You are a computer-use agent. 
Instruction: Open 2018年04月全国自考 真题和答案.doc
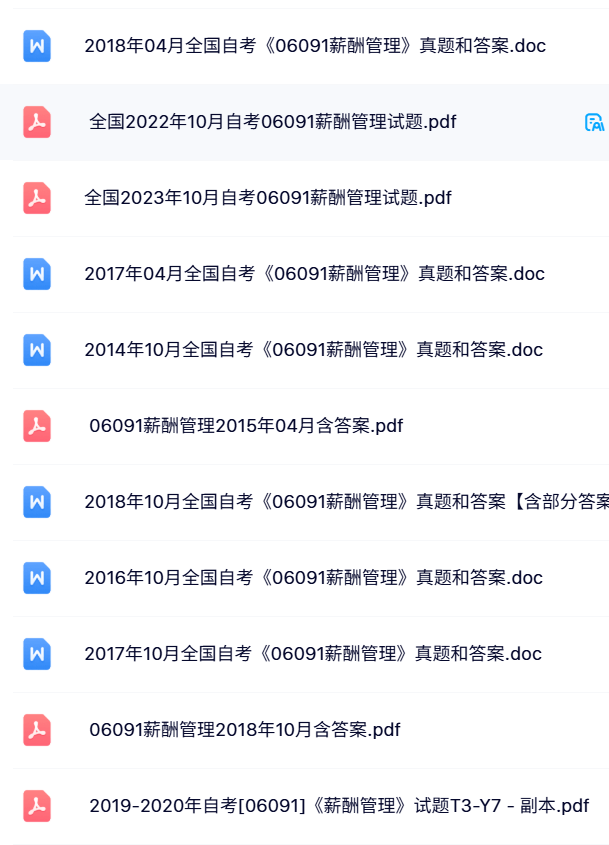315,46
